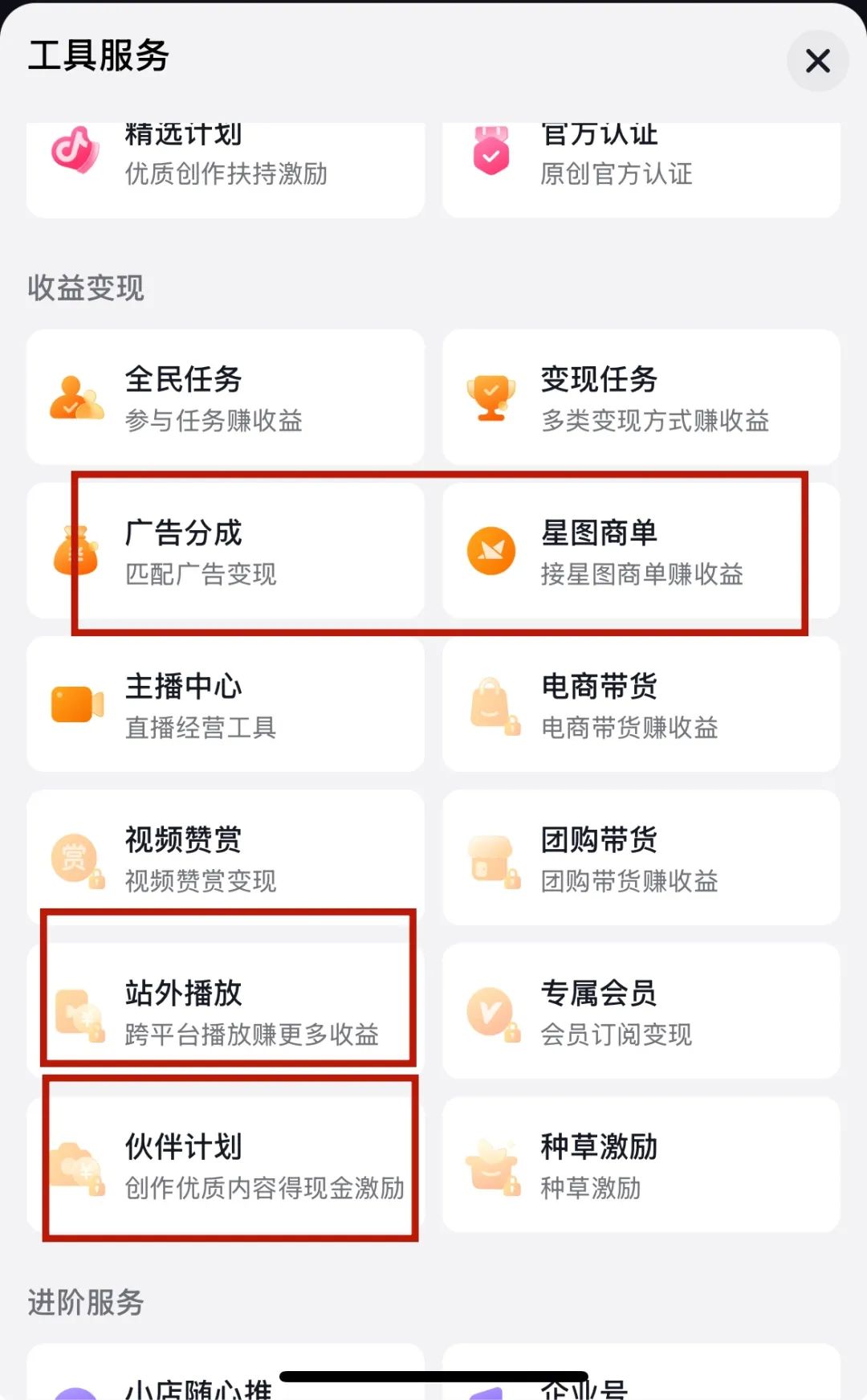This screenshot has height=1400, width=867.
Task: Close the 工具服务 panel
Action: [817, 61]
